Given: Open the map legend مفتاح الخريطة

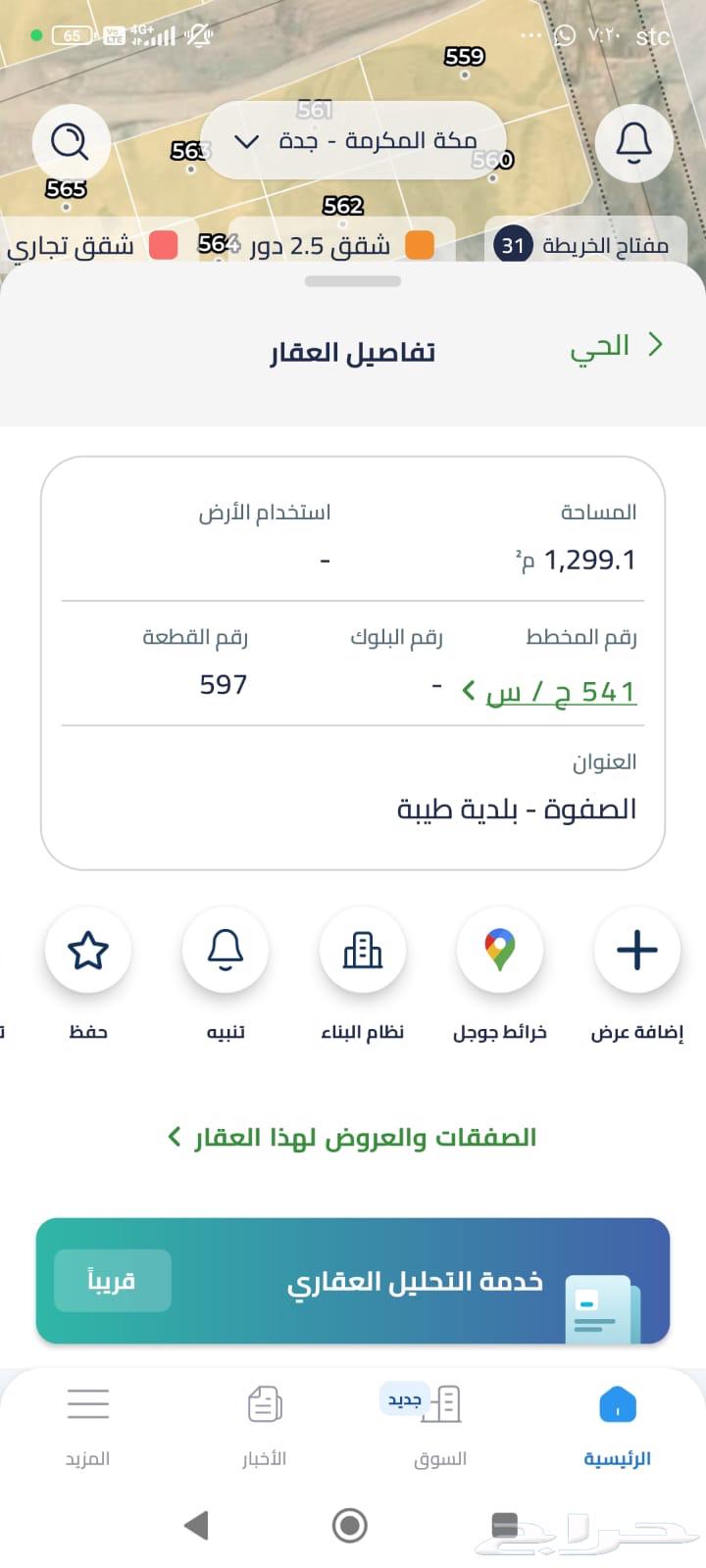Looking at the screenshot, I should [585, 245].
